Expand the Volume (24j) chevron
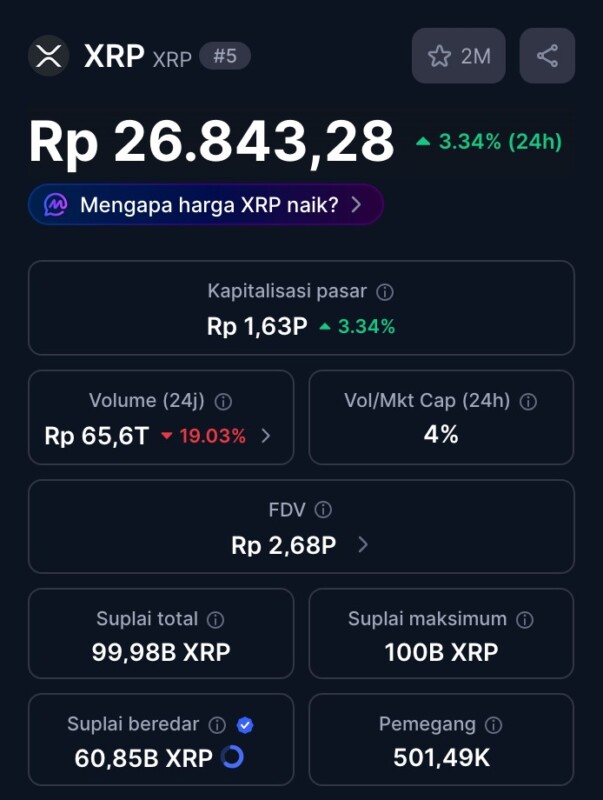The height and width of the screenshot is (800, 603). click(x=266, y=436)
